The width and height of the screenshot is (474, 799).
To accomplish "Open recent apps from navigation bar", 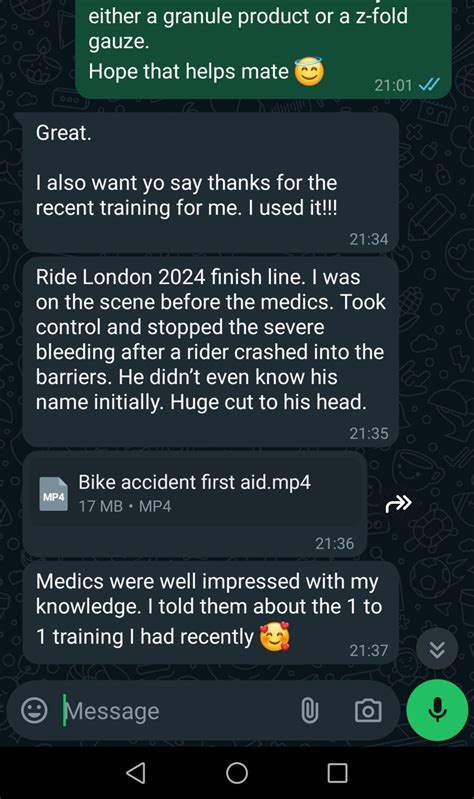I will (x=337, y=773).
